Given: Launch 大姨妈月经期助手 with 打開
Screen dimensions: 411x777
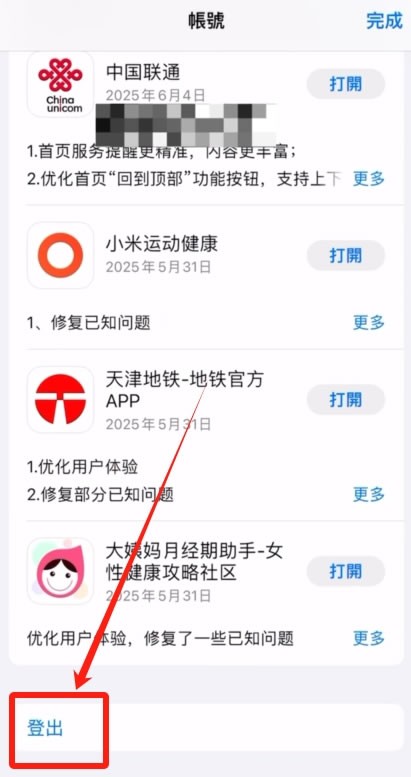Looking at the screenshot, I should click(346, 571).
